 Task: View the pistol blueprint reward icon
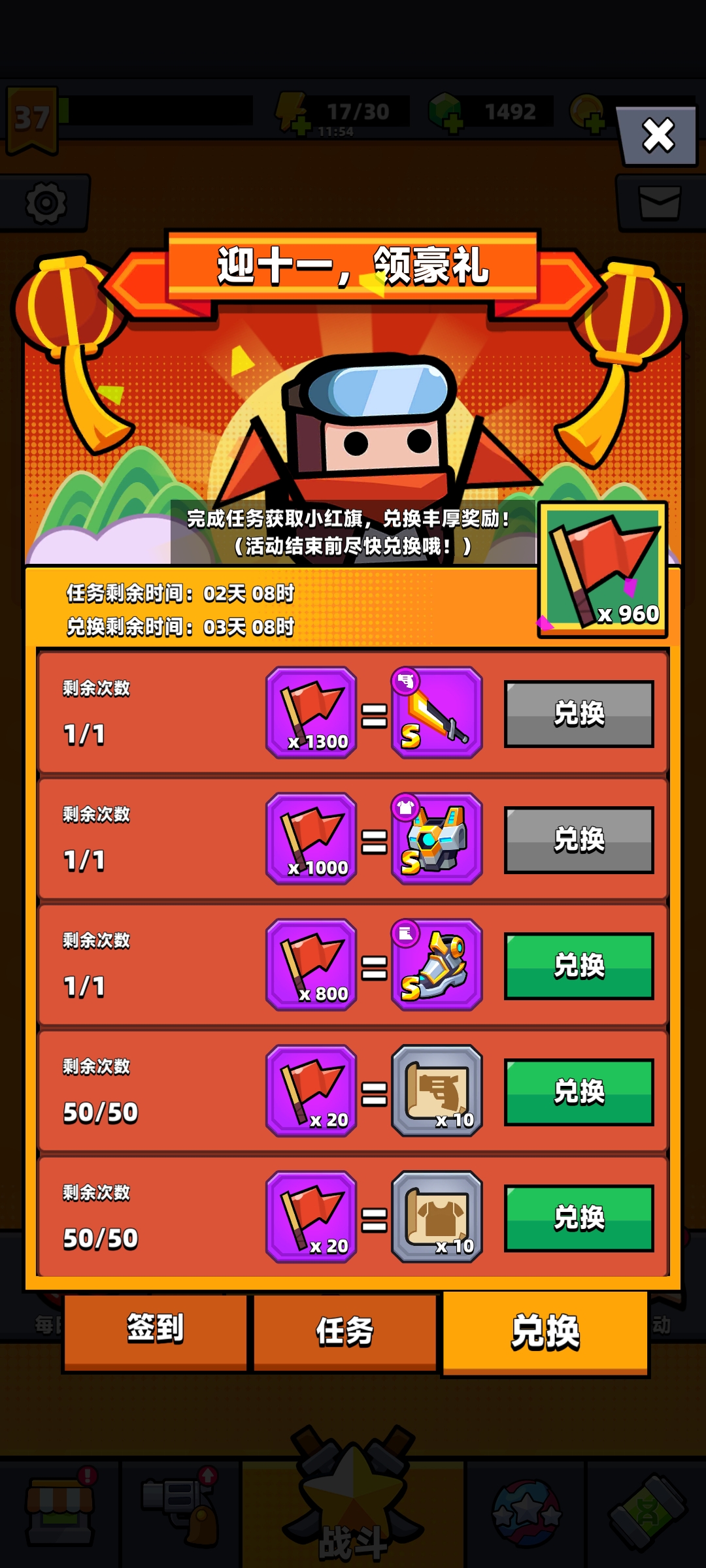pos(437,1091)
